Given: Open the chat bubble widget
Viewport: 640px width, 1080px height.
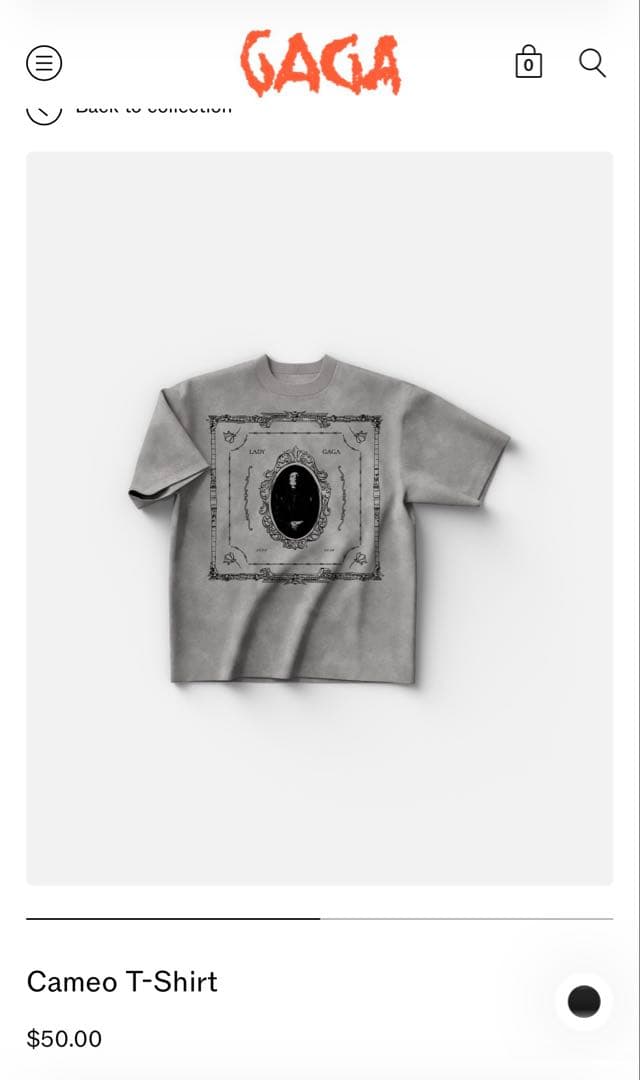Looking at the screenshot, I should (x=584, y=1001).
